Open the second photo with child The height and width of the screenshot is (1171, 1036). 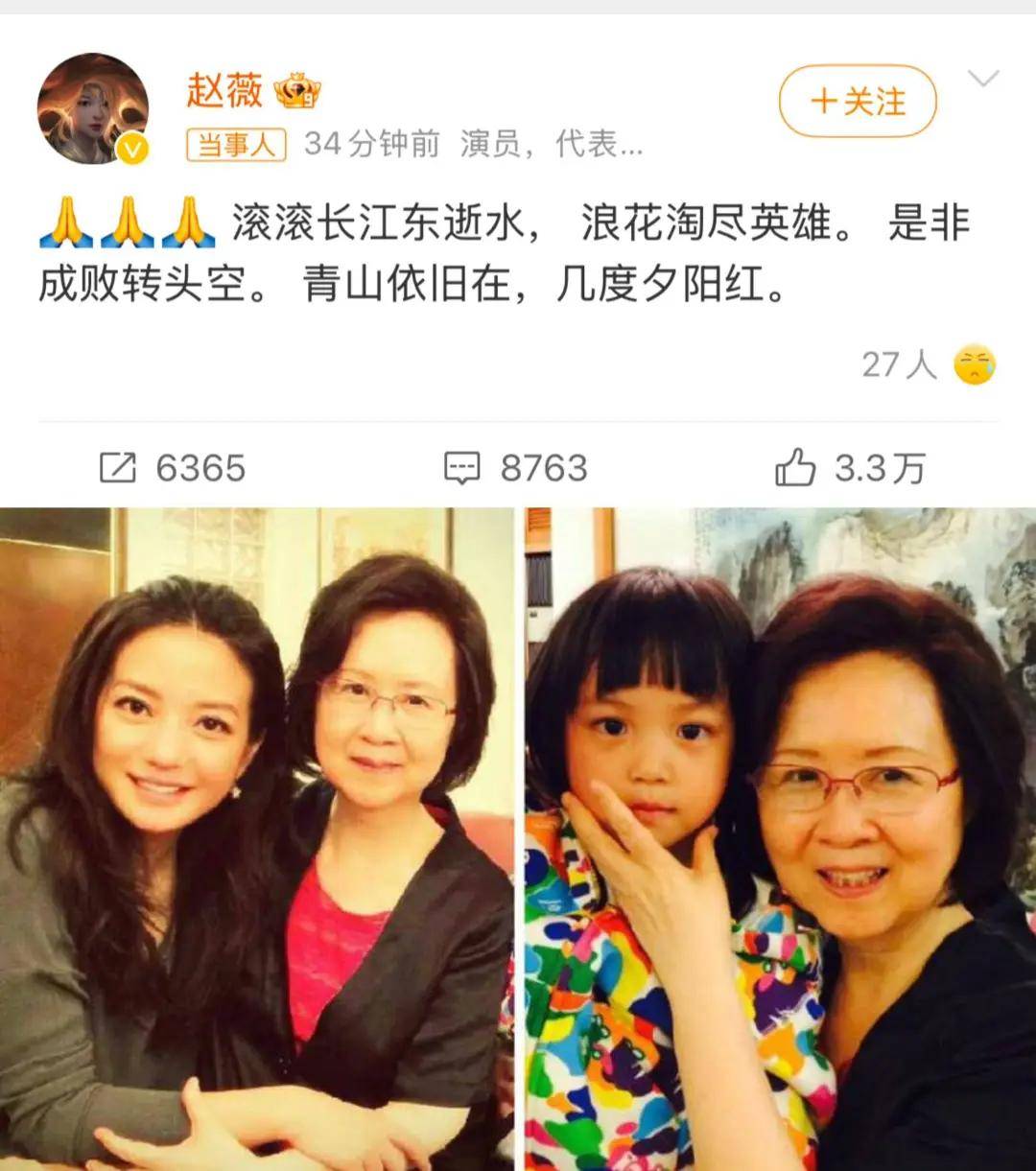pos(780,839)
